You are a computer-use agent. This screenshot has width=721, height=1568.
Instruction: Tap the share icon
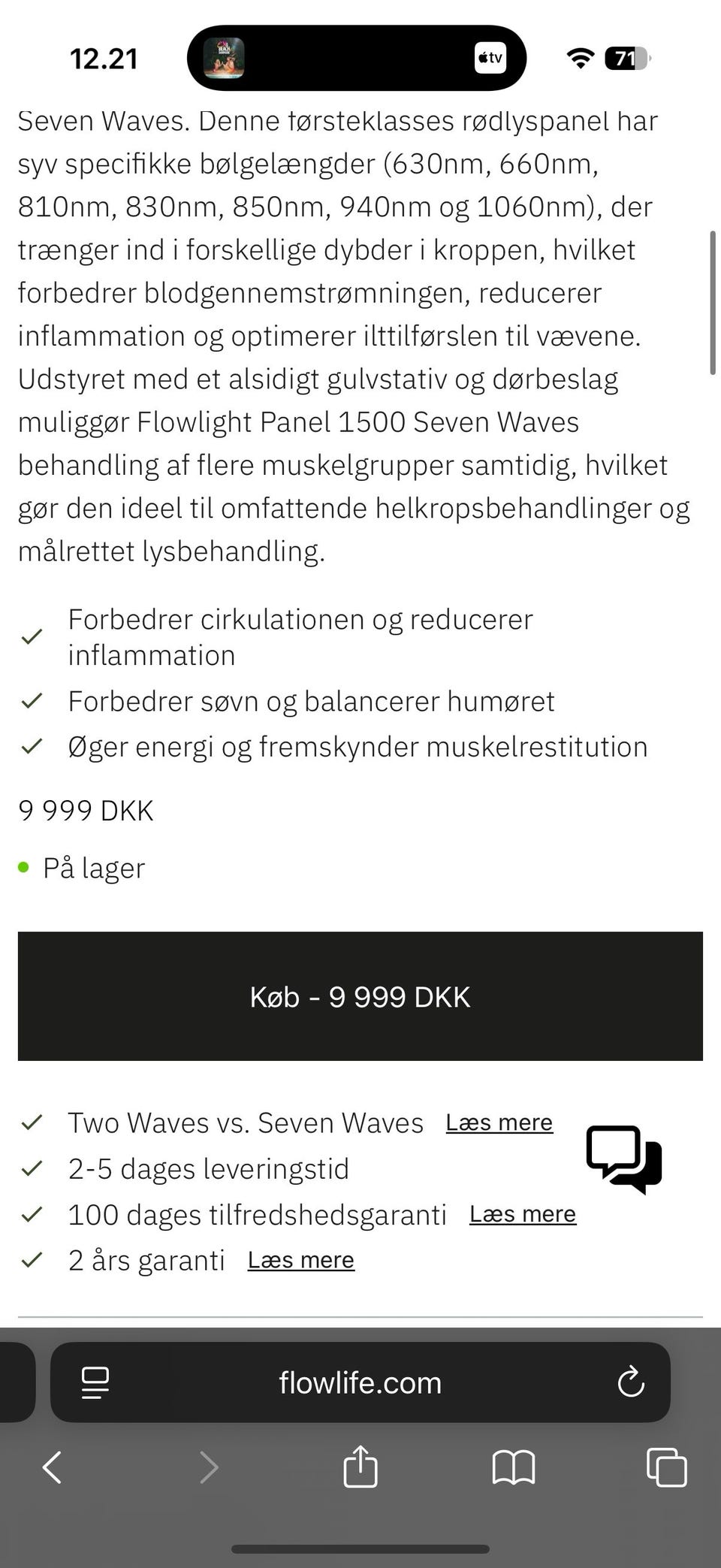(360, 1466)
